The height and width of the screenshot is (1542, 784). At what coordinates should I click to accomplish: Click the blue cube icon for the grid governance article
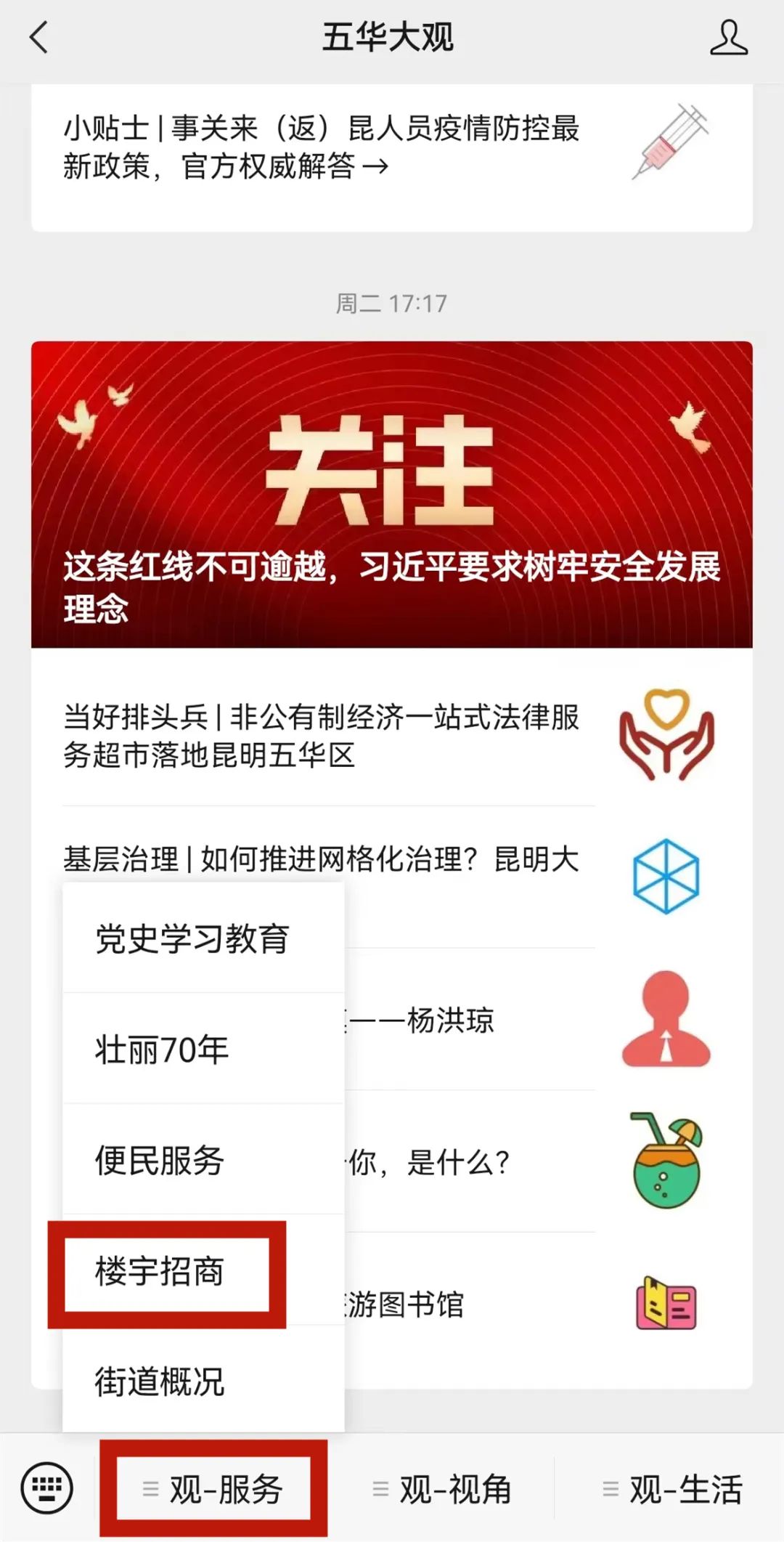pos(665,877)
